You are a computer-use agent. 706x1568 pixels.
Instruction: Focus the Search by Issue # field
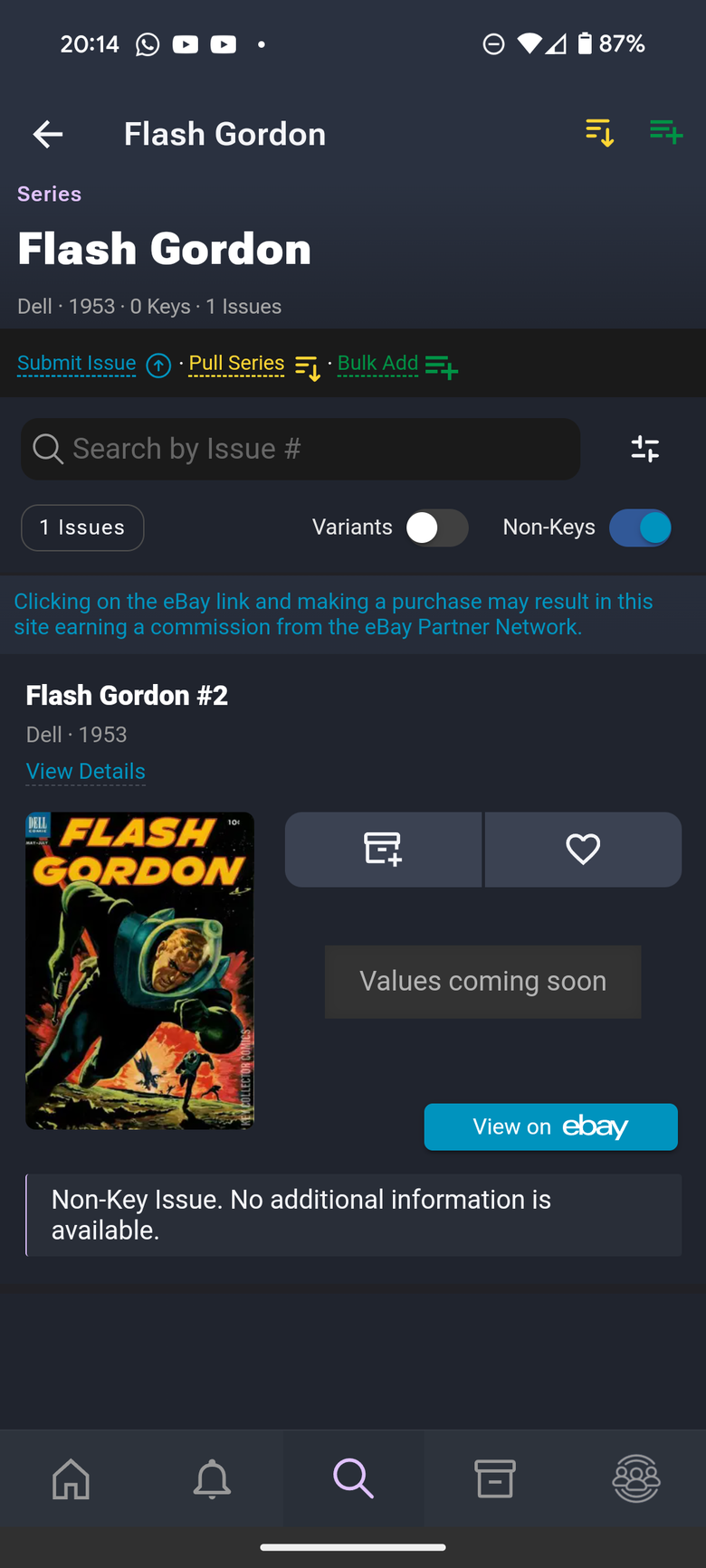[301, 449]
